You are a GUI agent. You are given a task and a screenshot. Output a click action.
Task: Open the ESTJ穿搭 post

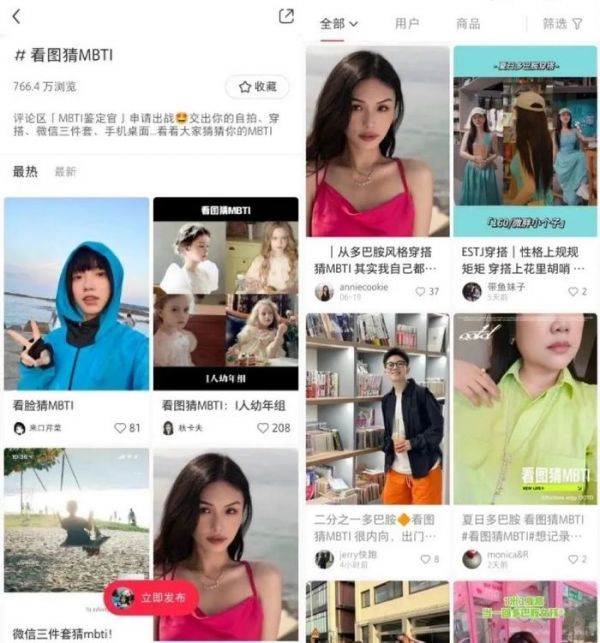pyautogui.click(x=525, y=140)
